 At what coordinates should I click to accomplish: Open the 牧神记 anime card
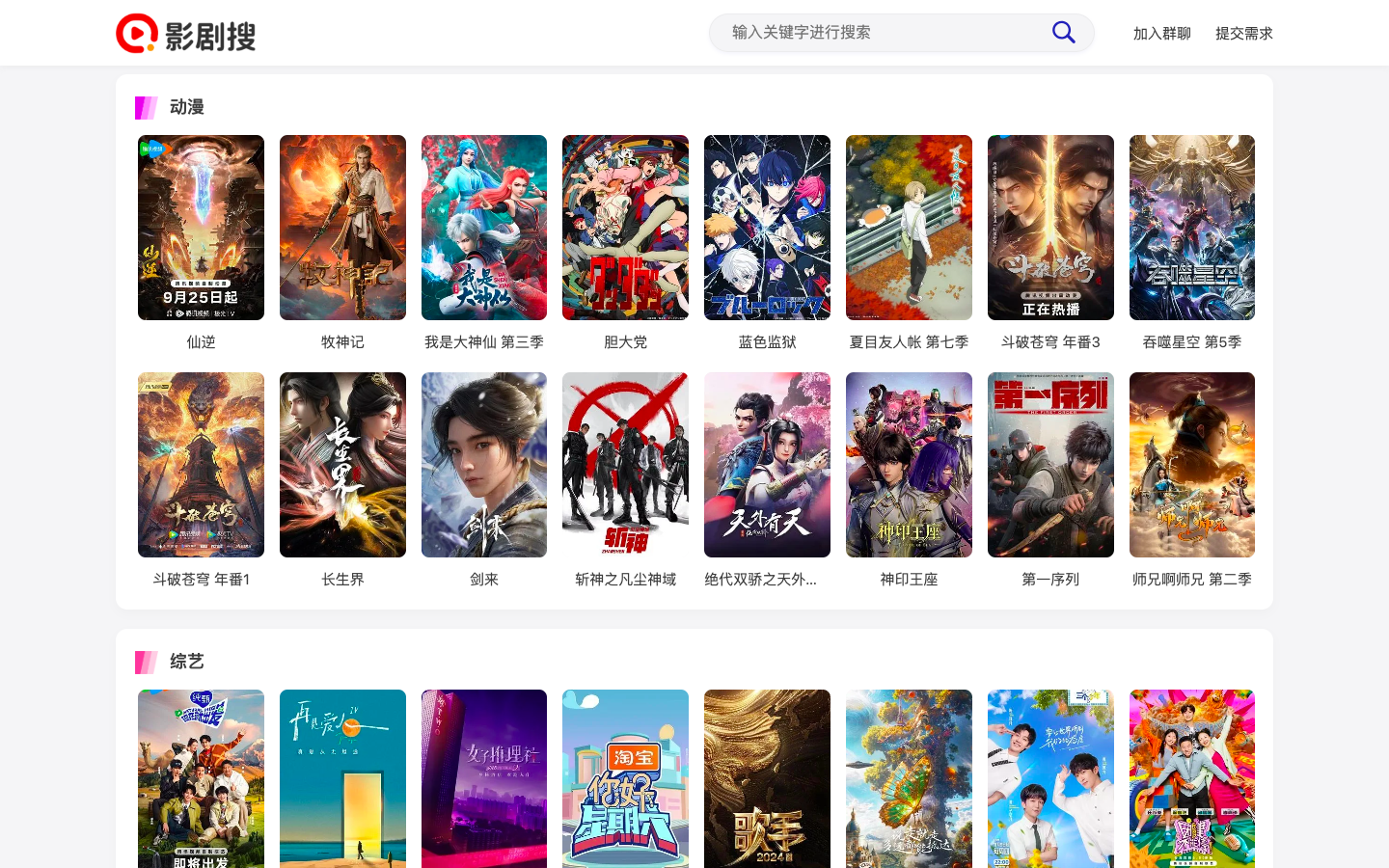342,228
